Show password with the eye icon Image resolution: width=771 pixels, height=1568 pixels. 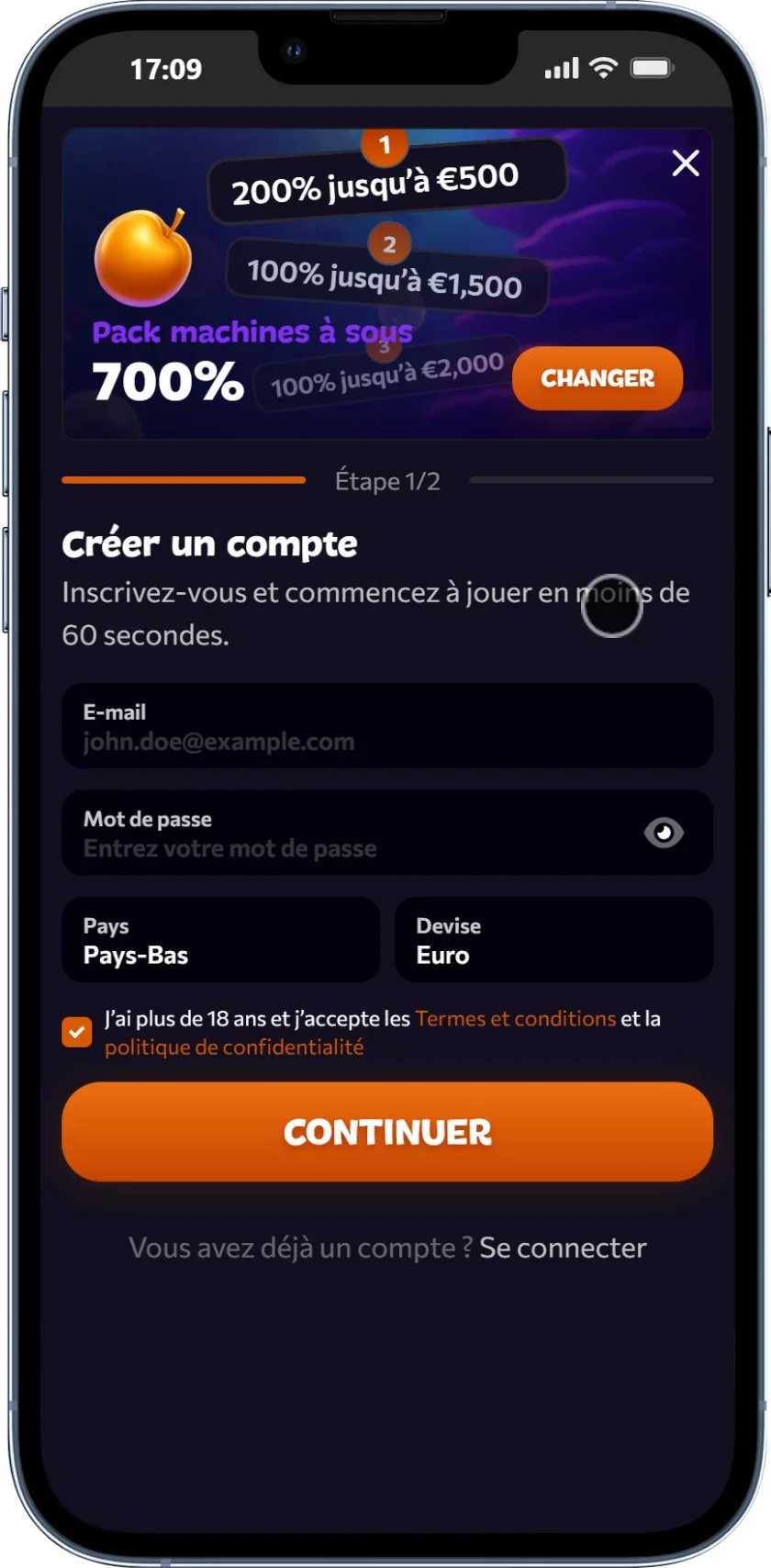(664, 833)
